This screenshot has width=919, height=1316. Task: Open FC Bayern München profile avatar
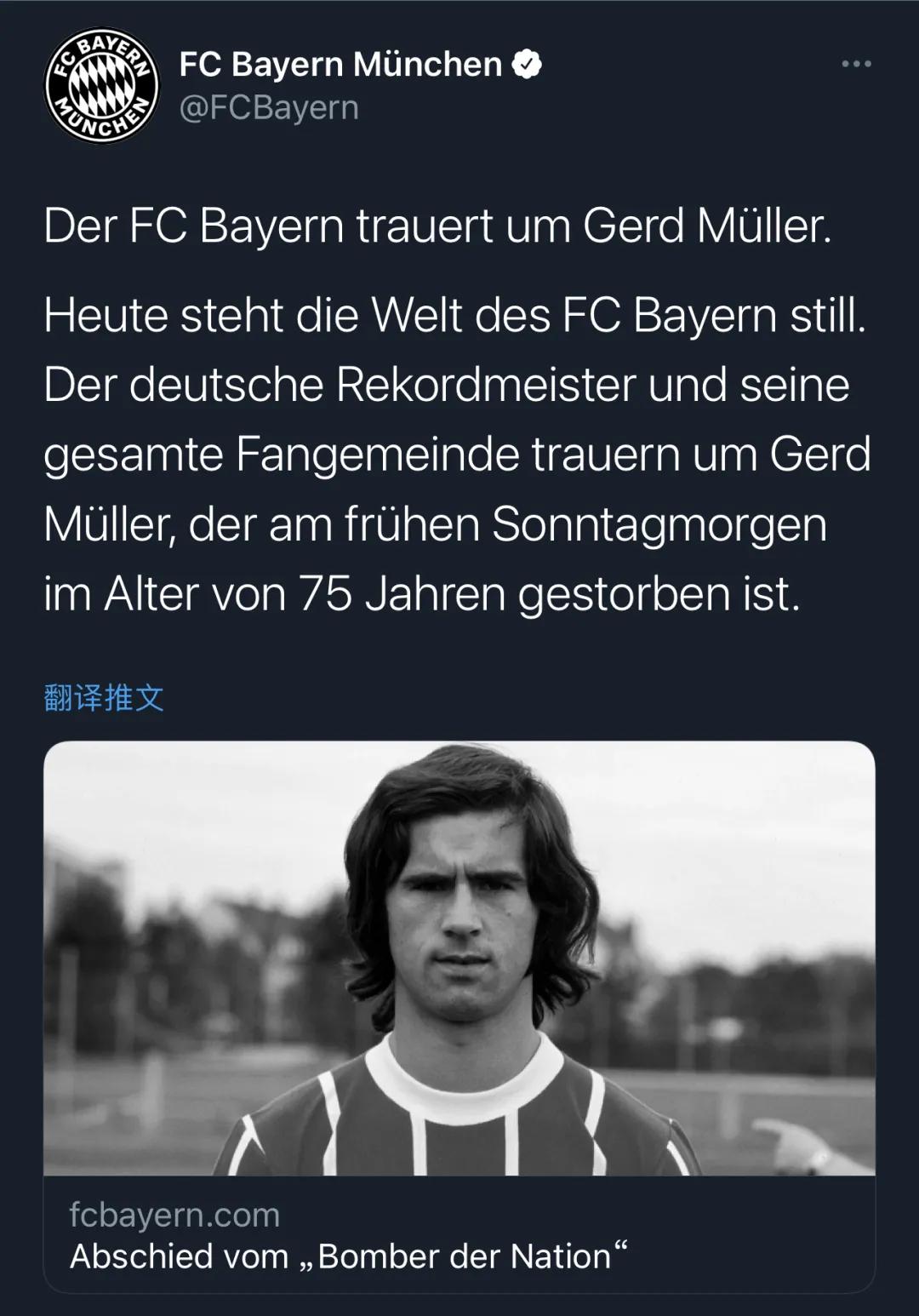coord(101,85)
